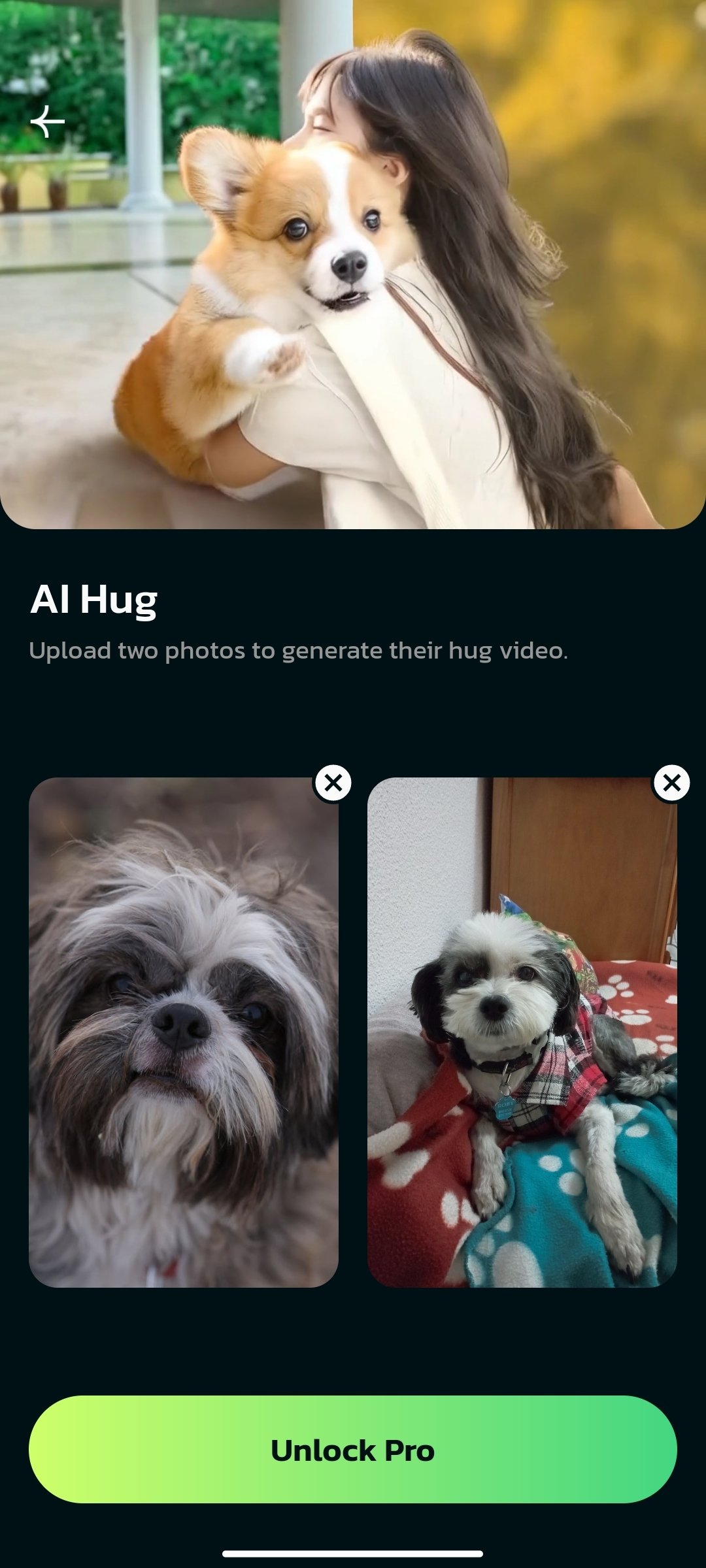Open the plaid shirt dog photo slot
Viewport: 706px width, 1568px height.
click(x=522, y=1032)
